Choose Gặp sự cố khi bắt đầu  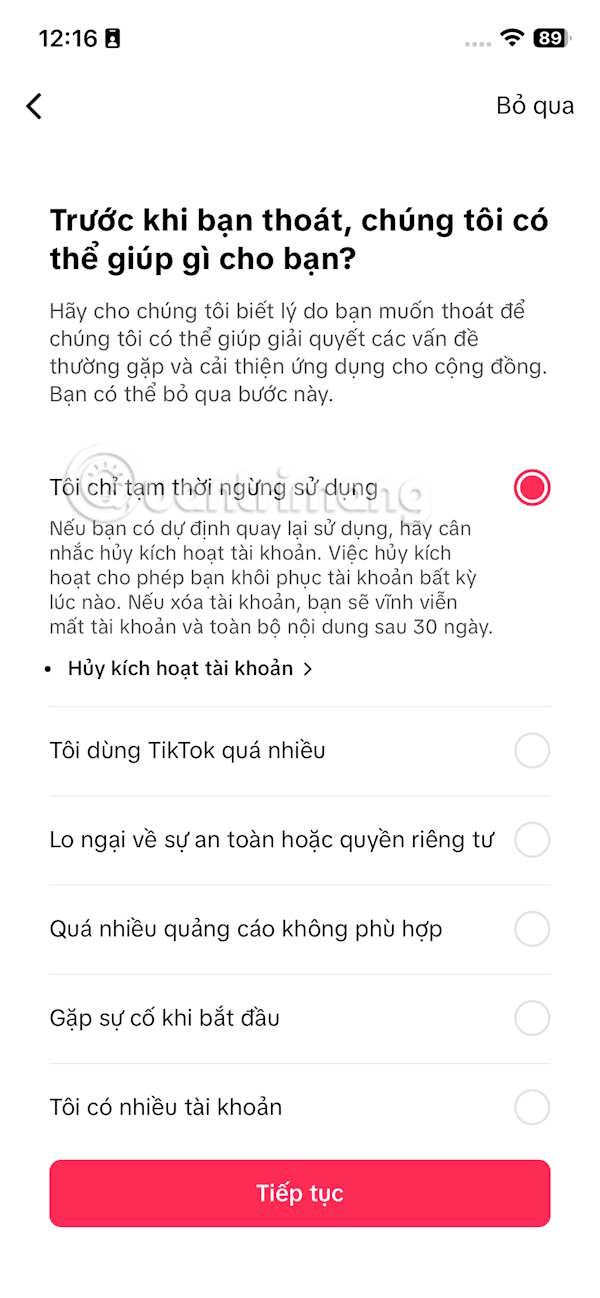[531, 1018]
